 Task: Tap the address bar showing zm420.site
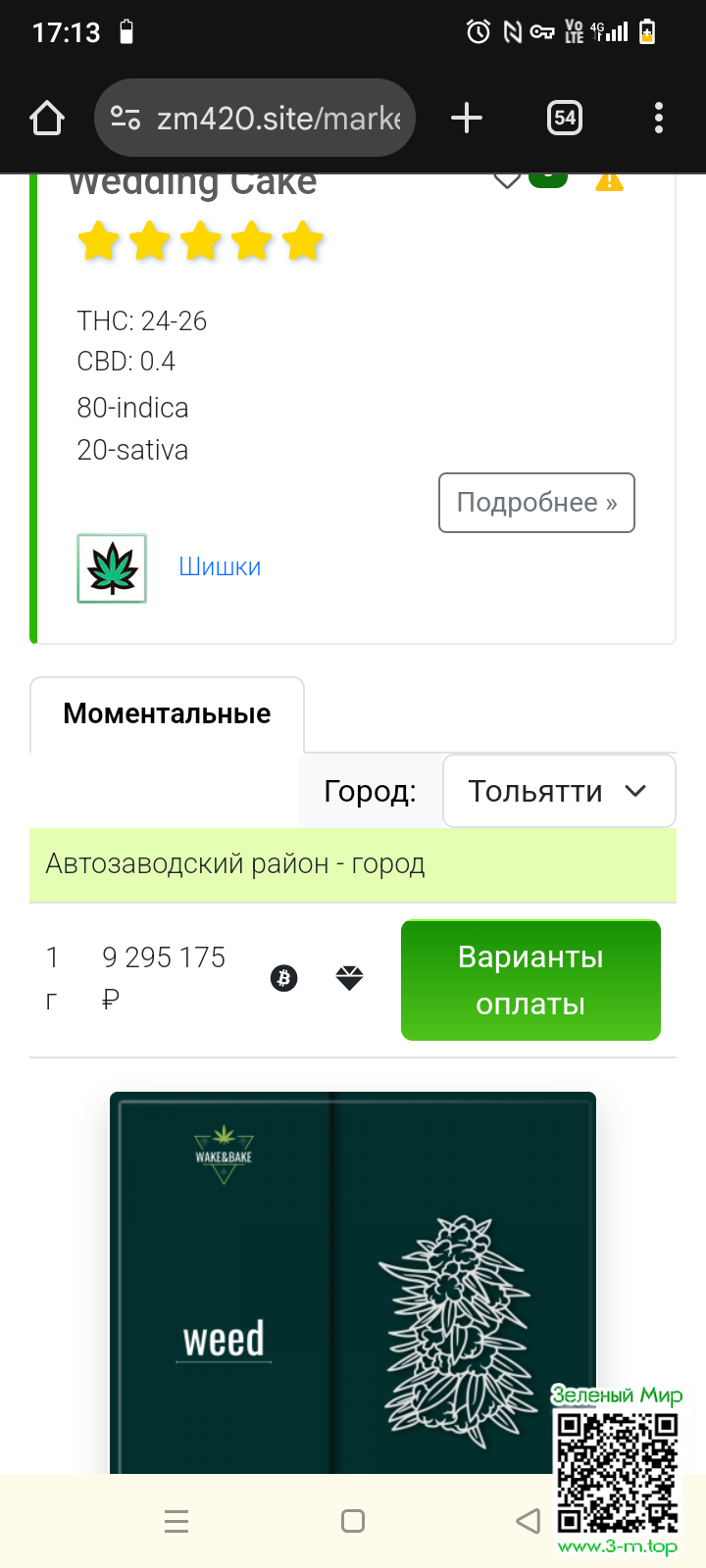point(255,119)
